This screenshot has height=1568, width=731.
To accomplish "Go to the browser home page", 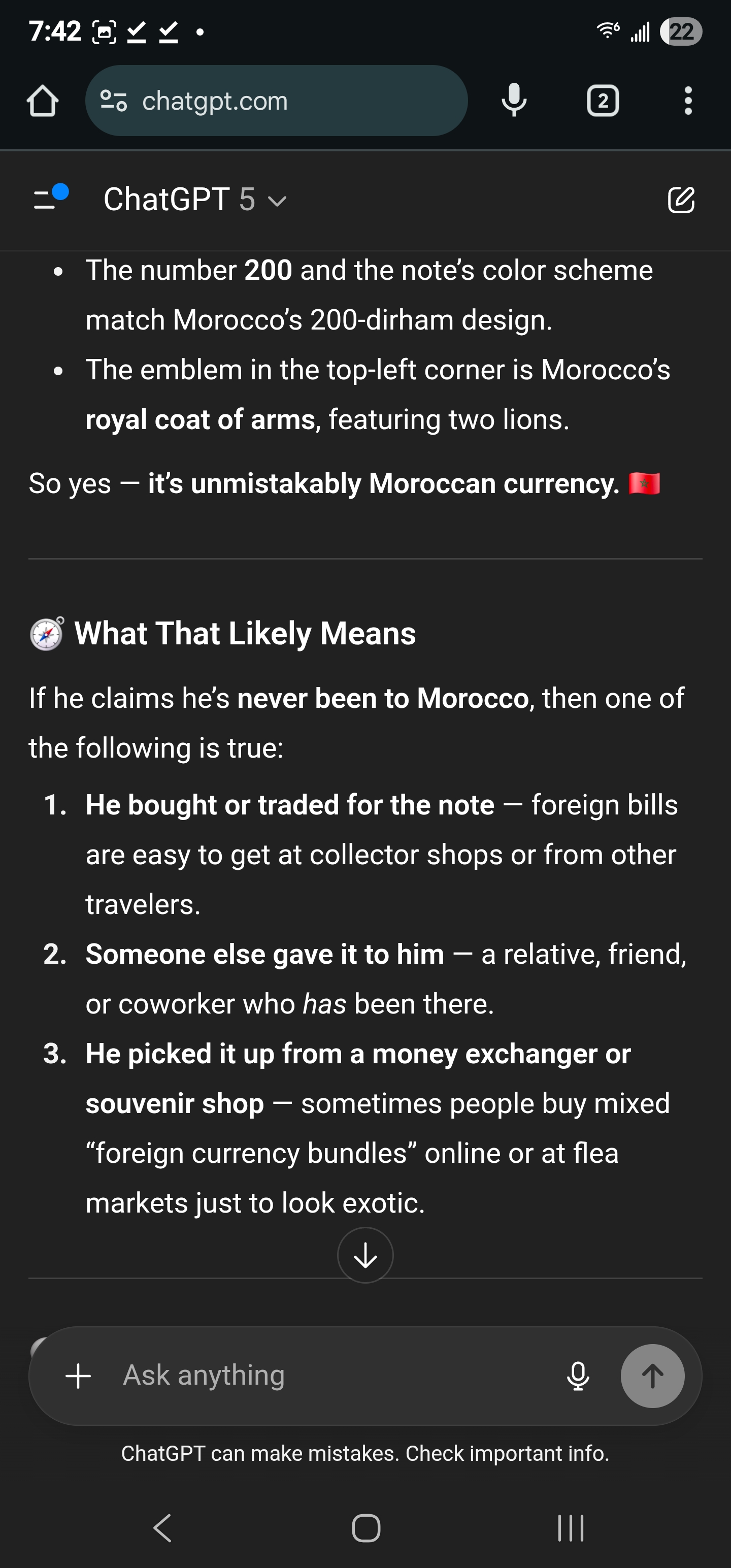I will 43,101.
